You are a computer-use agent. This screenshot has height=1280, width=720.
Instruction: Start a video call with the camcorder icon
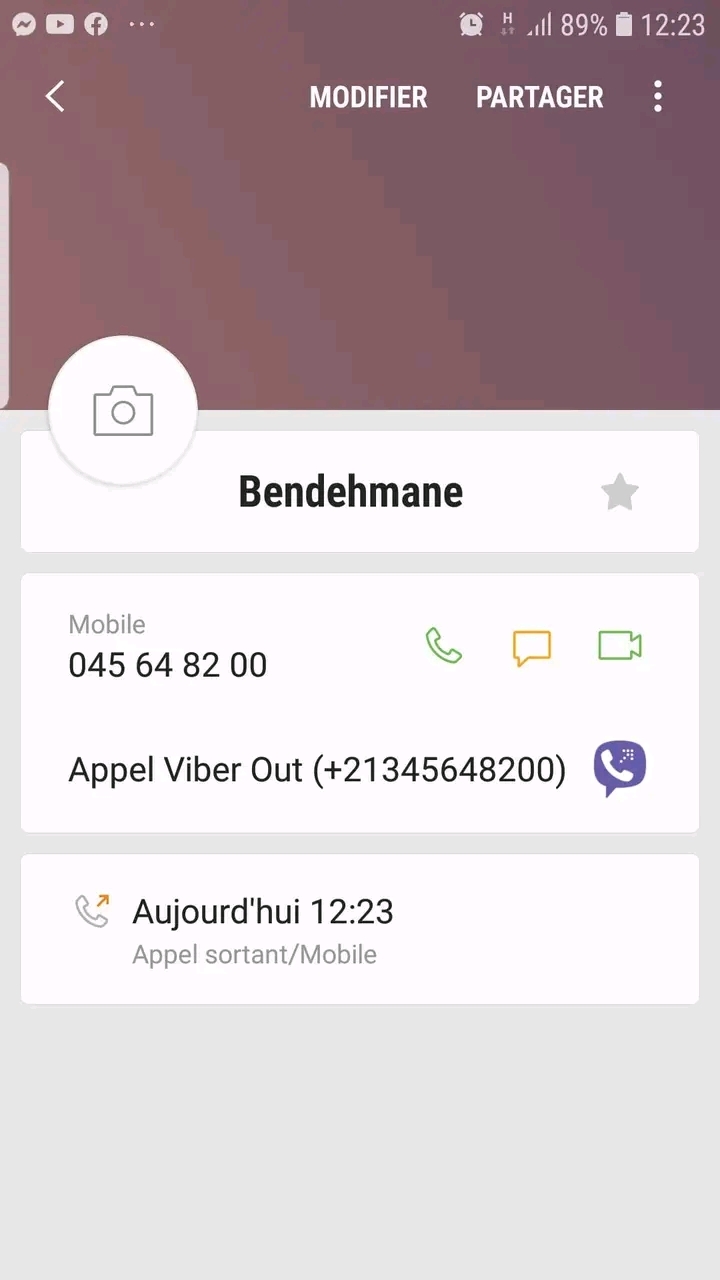(x=619, y=646)
